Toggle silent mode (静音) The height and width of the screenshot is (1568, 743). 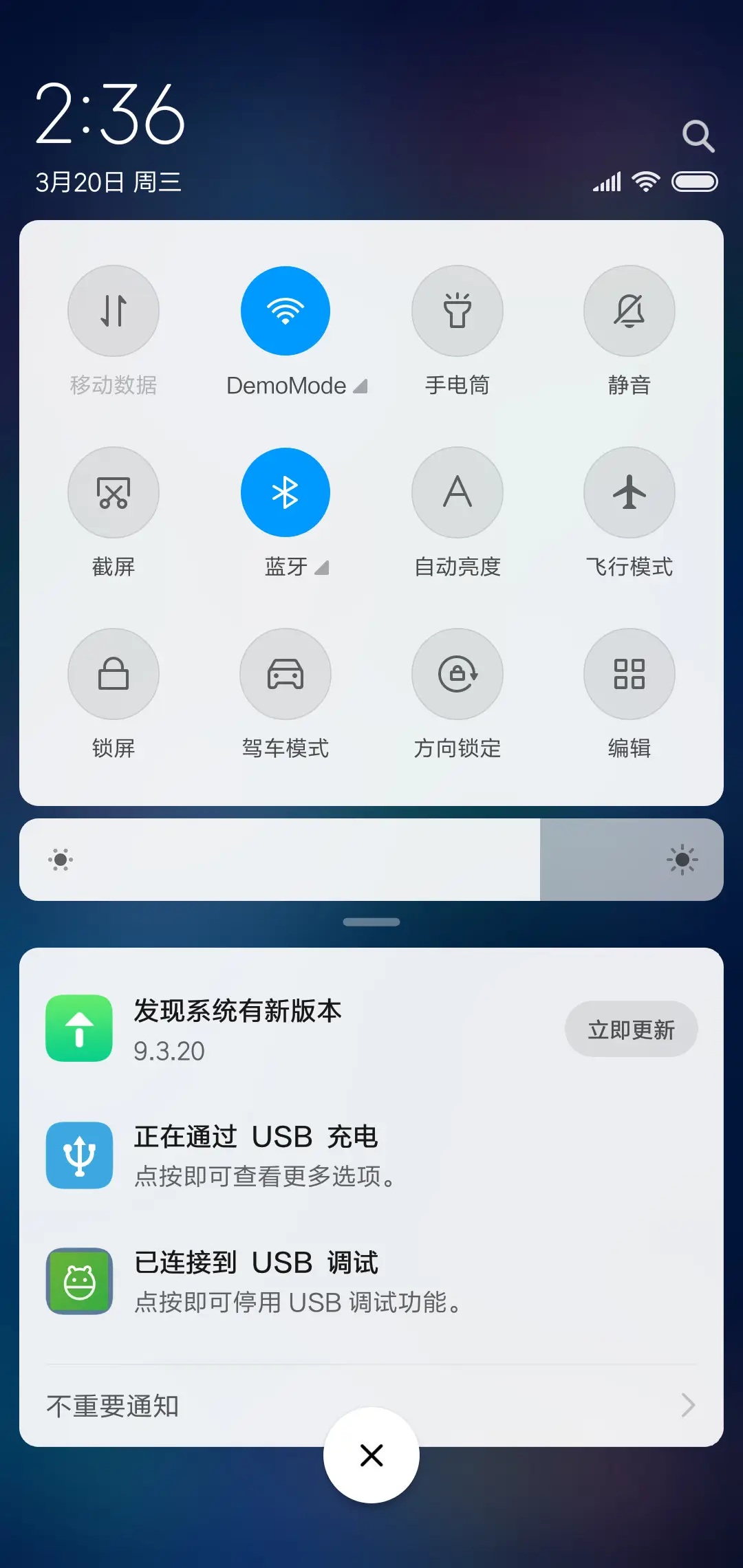pos(628,311)
